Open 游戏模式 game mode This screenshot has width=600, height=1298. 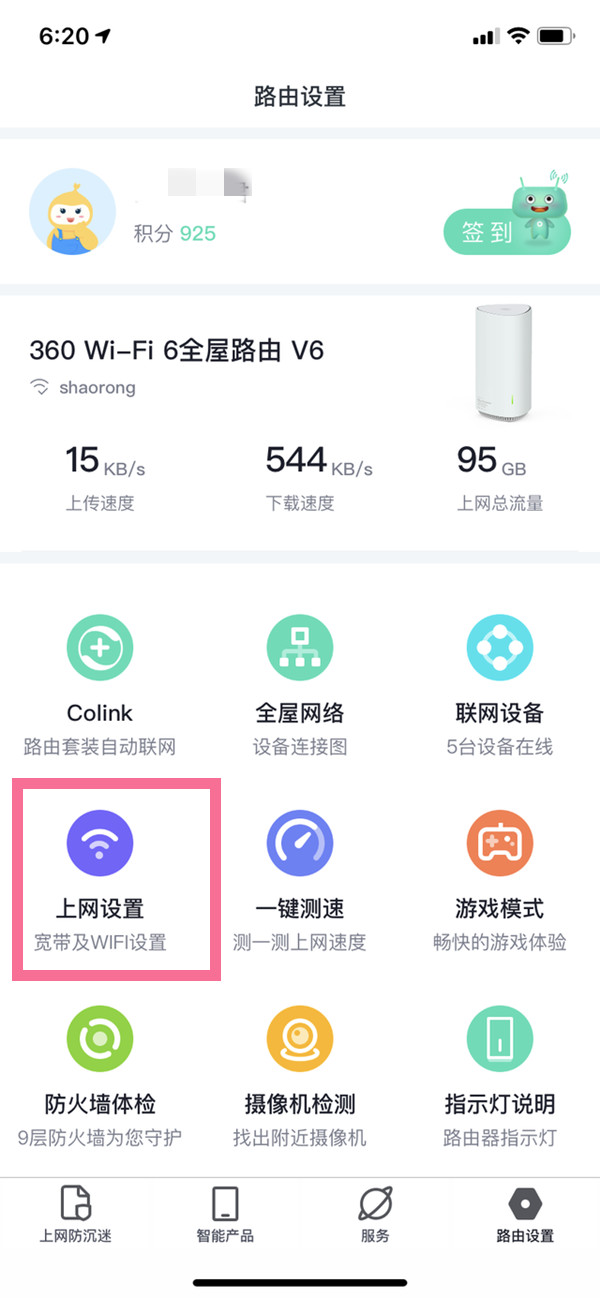[500, 880]
